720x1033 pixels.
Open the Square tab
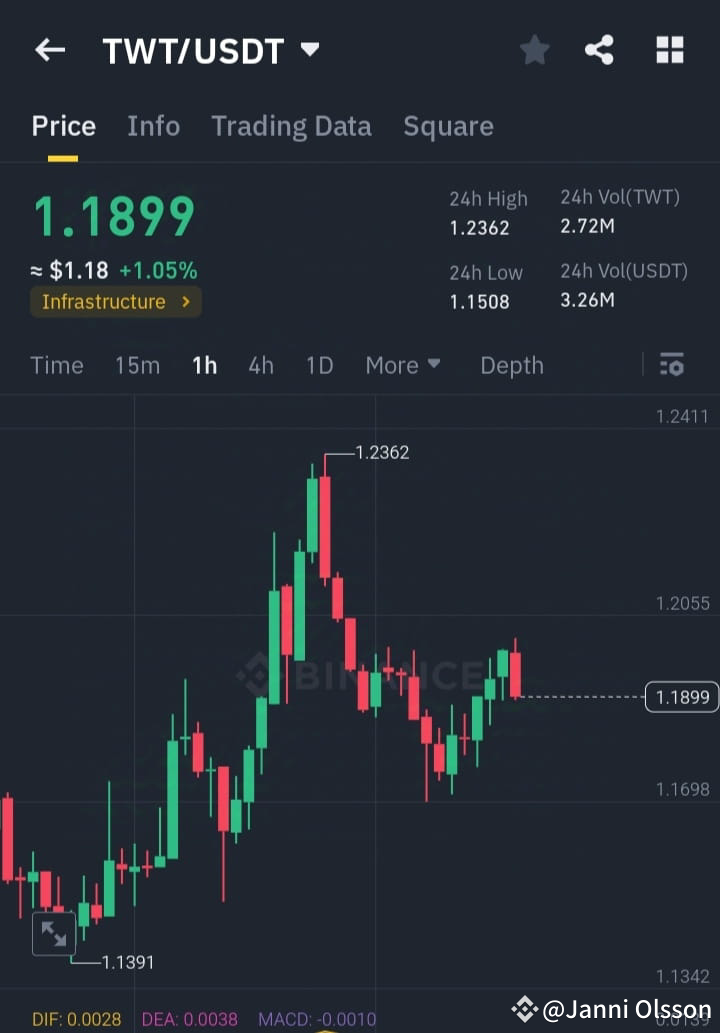pyautogui.click(x=448, y=126)
